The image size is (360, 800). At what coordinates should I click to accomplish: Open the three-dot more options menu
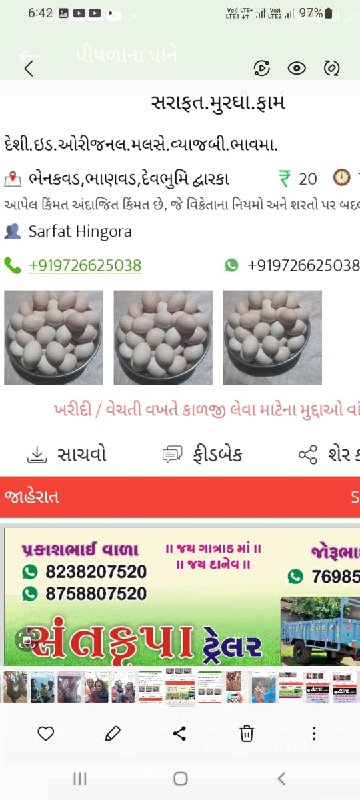(314, 734)
